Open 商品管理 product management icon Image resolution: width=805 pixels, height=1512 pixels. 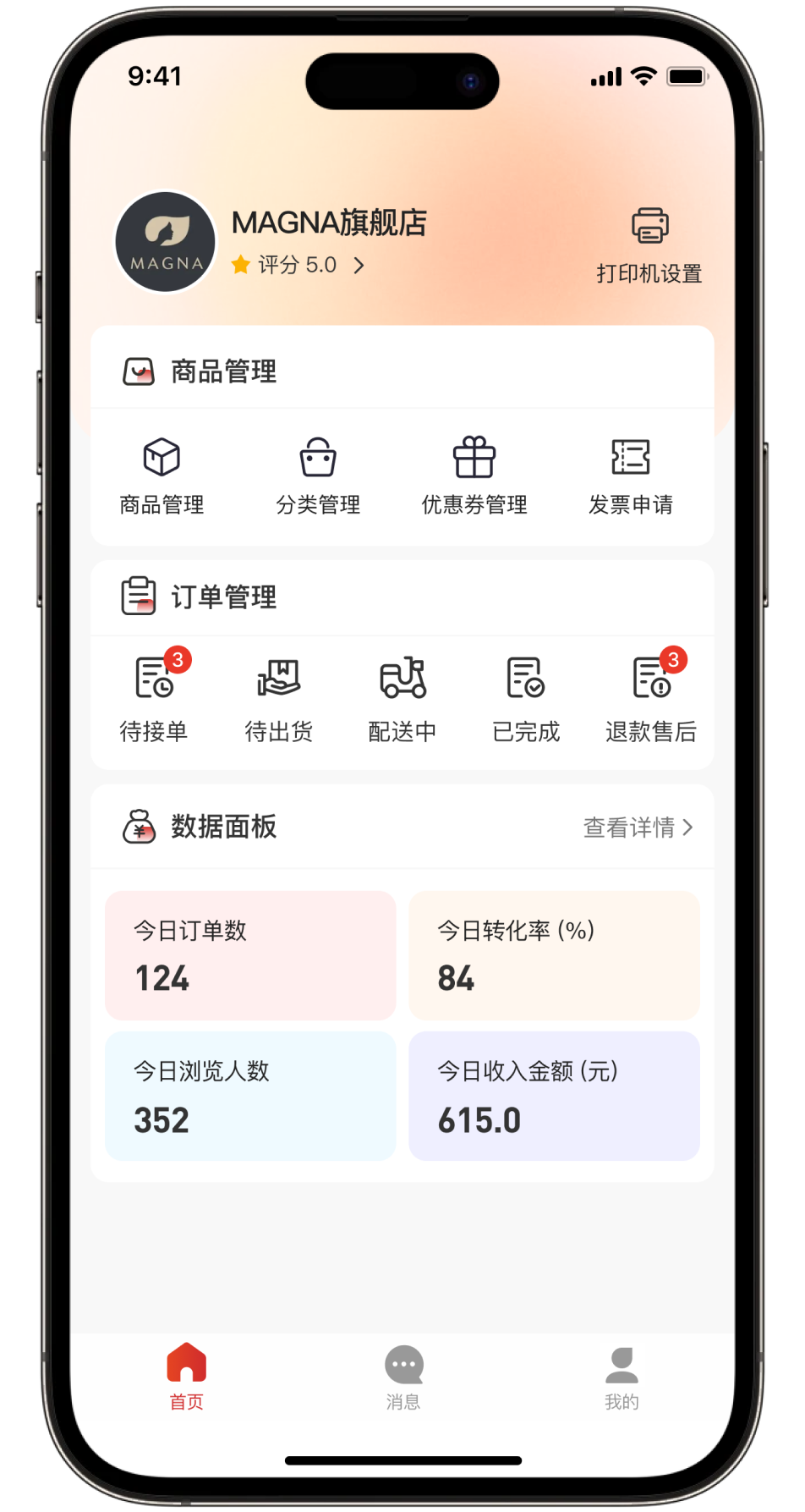click(162, 476)
